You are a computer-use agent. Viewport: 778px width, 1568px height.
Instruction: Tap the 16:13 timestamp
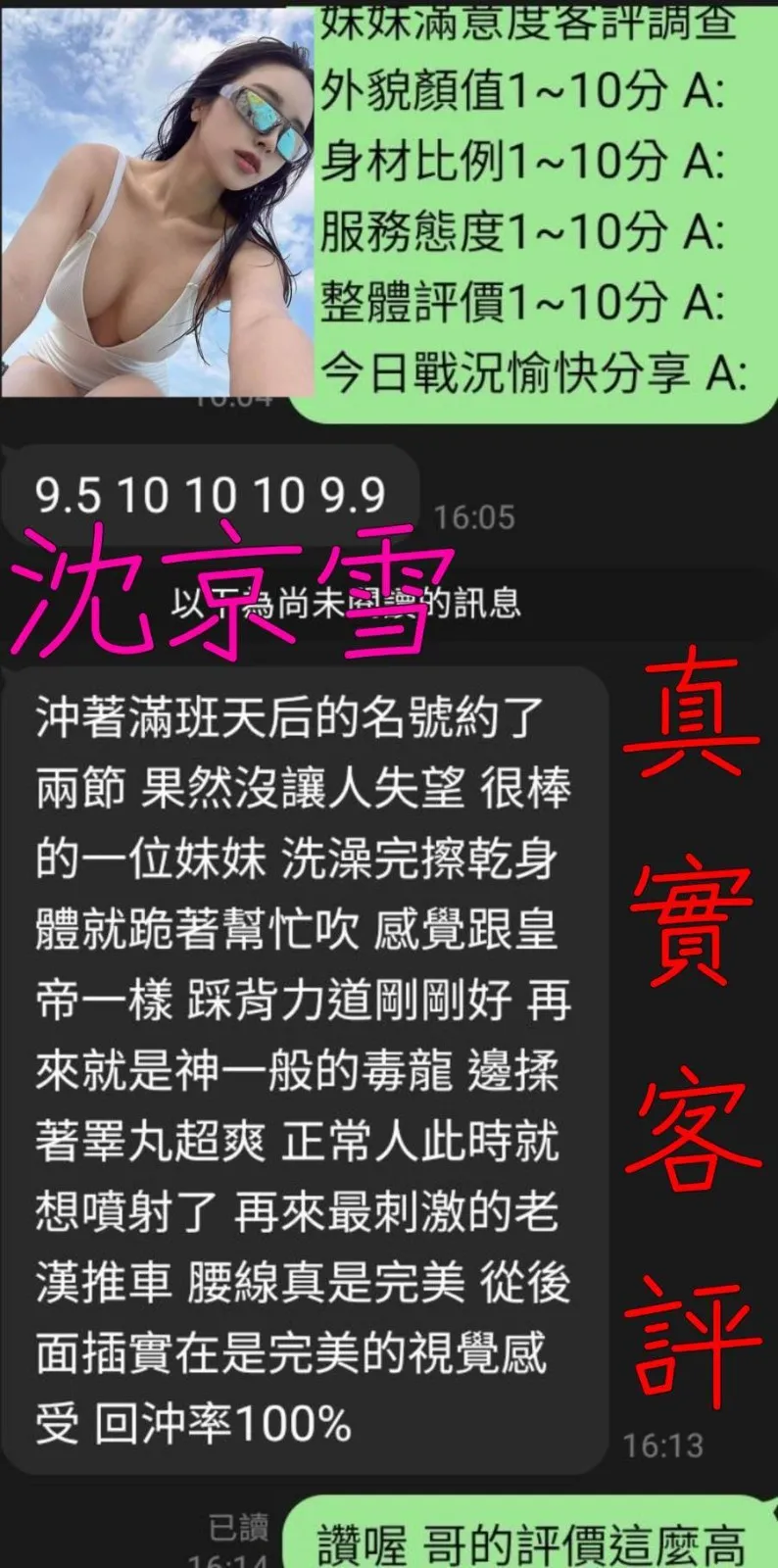click(663, 1443)
